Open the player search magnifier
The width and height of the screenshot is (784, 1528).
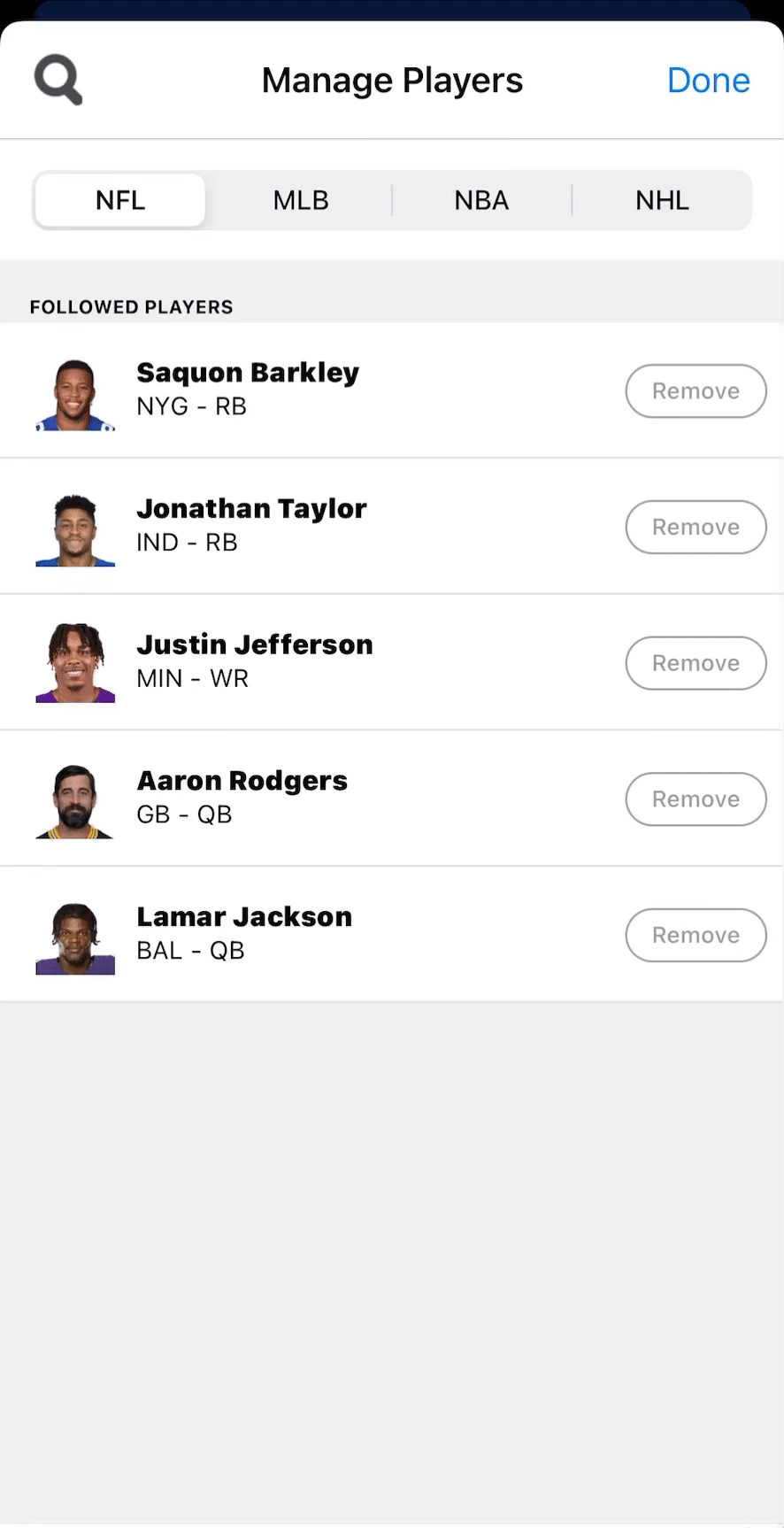(x=58, y=81)
